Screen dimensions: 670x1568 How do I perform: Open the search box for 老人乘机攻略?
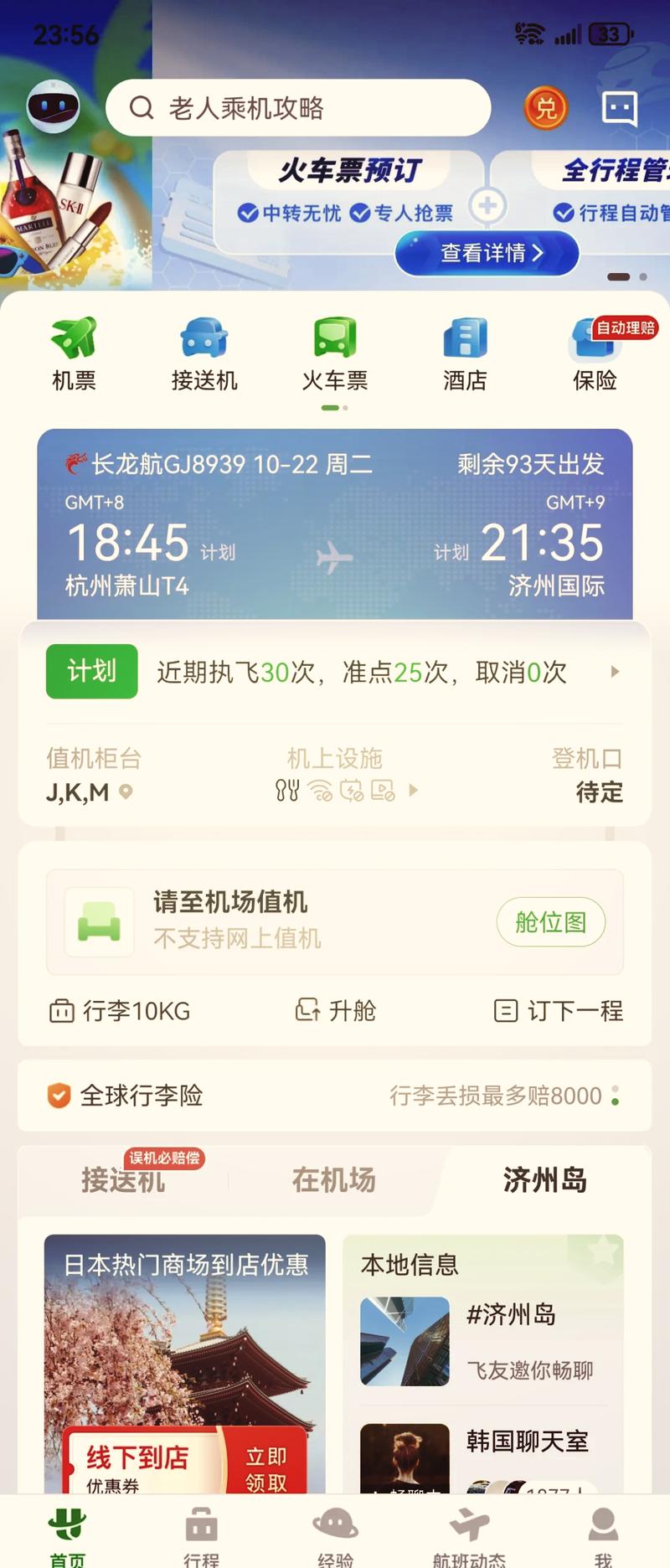(x=297, y=108)
